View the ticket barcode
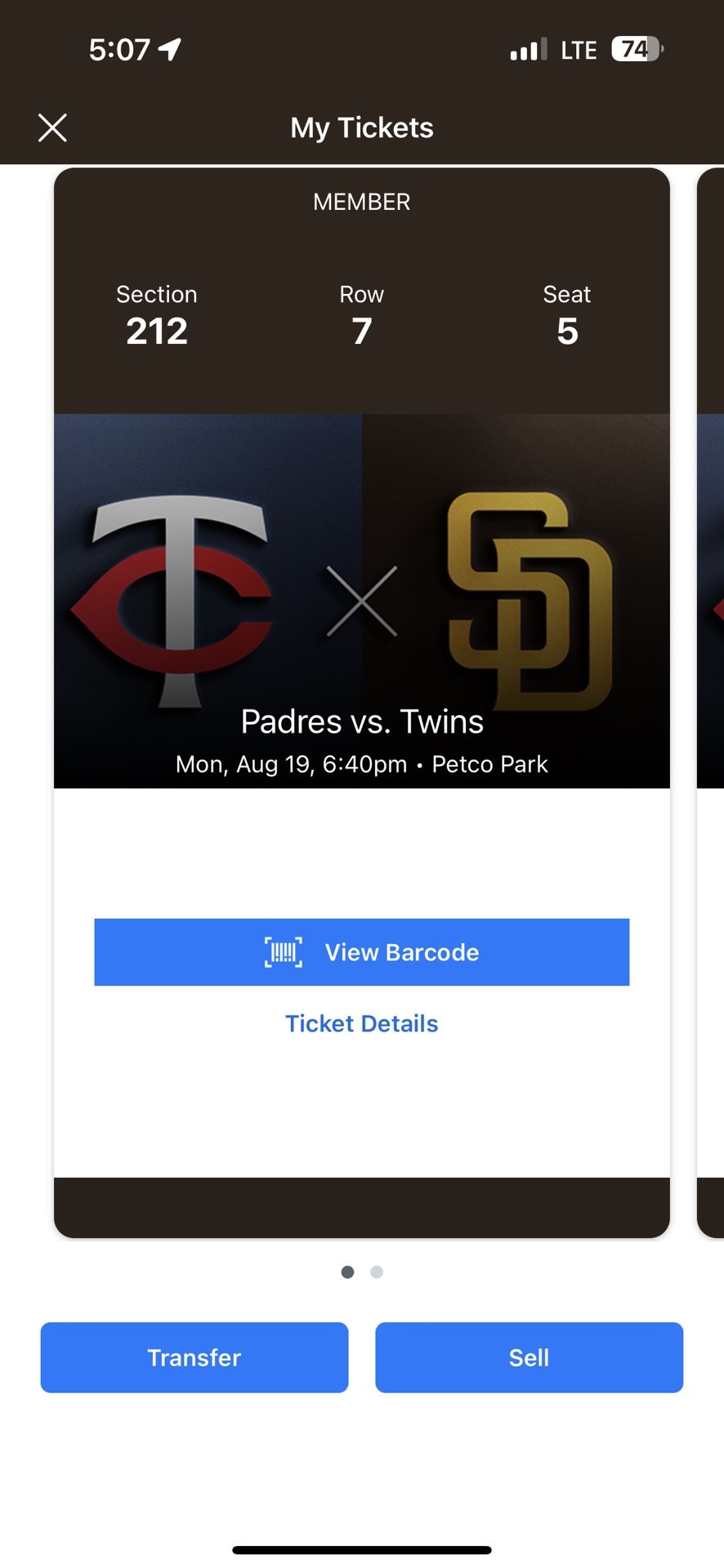724x1568 pixels. click(x=362, y=952)
